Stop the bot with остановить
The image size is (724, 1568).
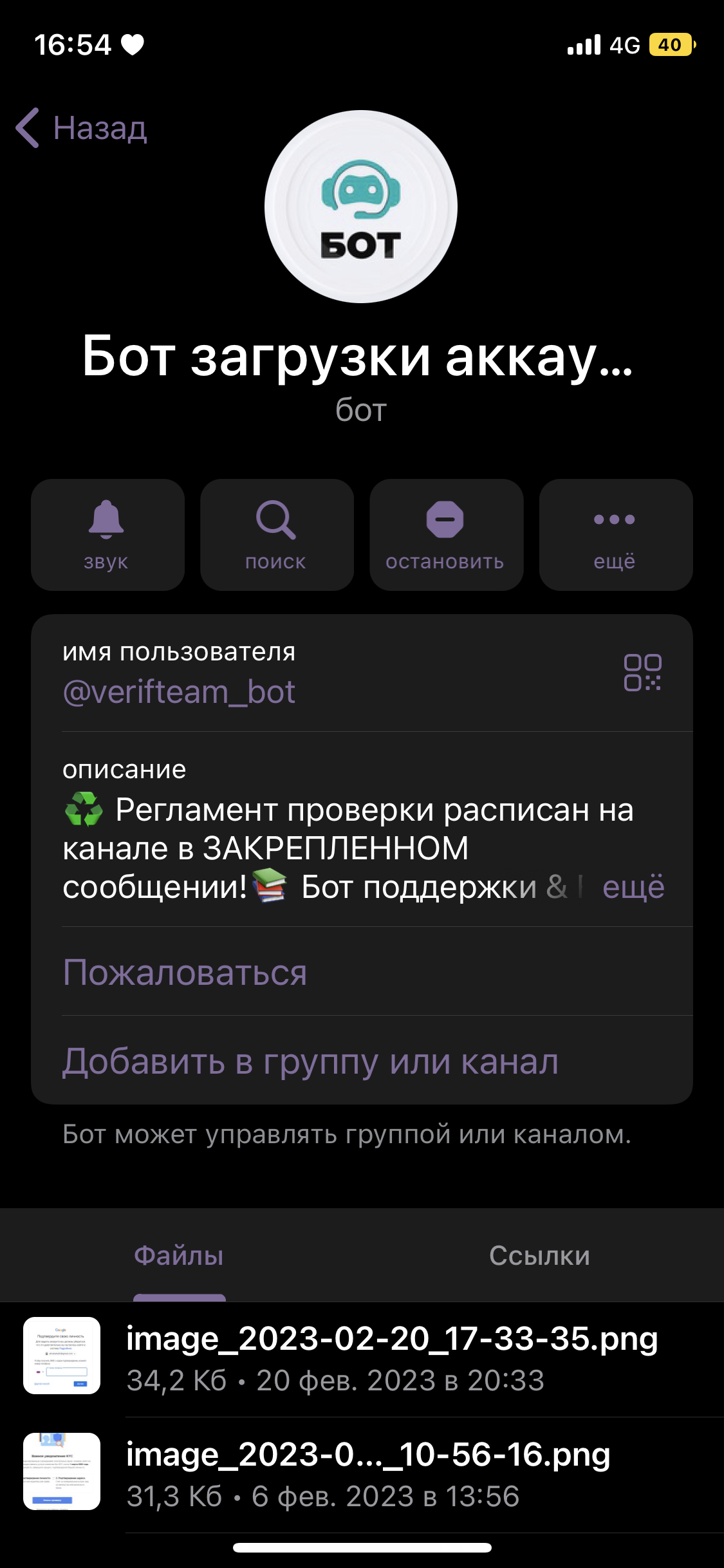446,534
